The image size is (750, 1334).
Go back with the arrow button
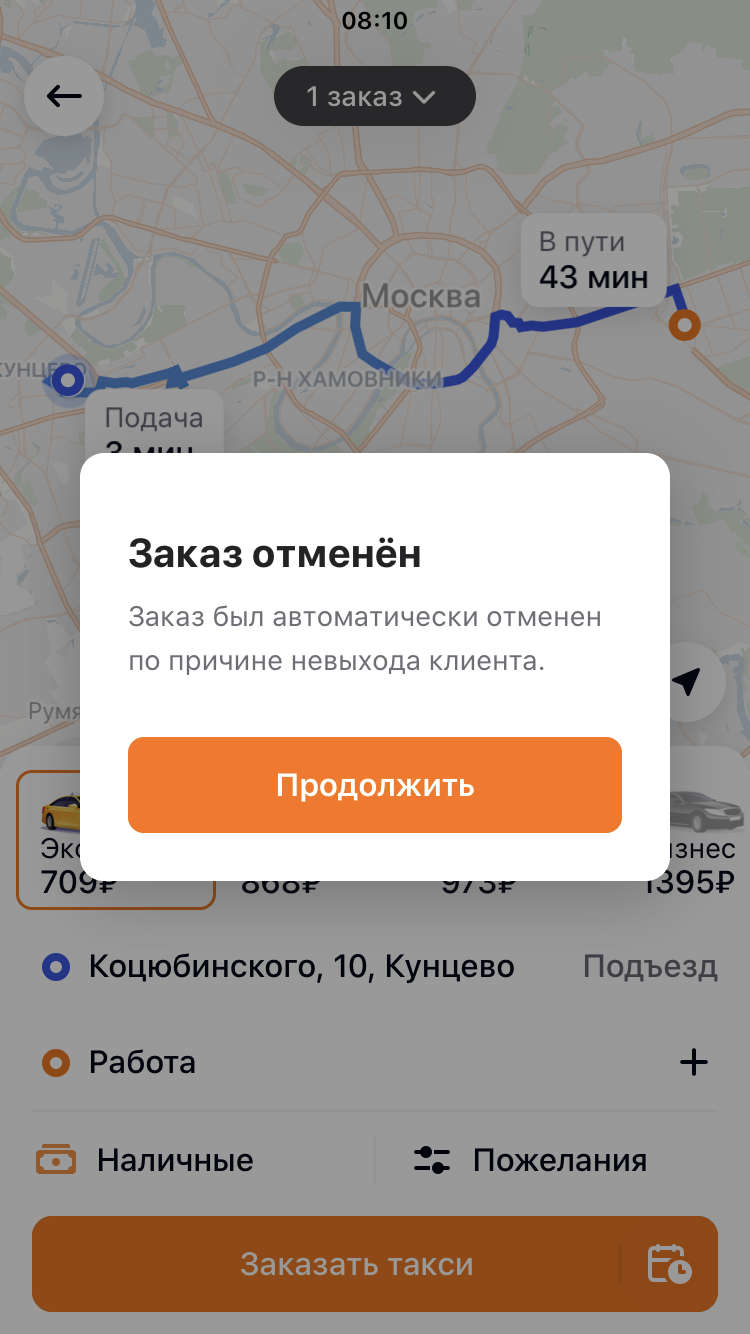coord(64,96)
